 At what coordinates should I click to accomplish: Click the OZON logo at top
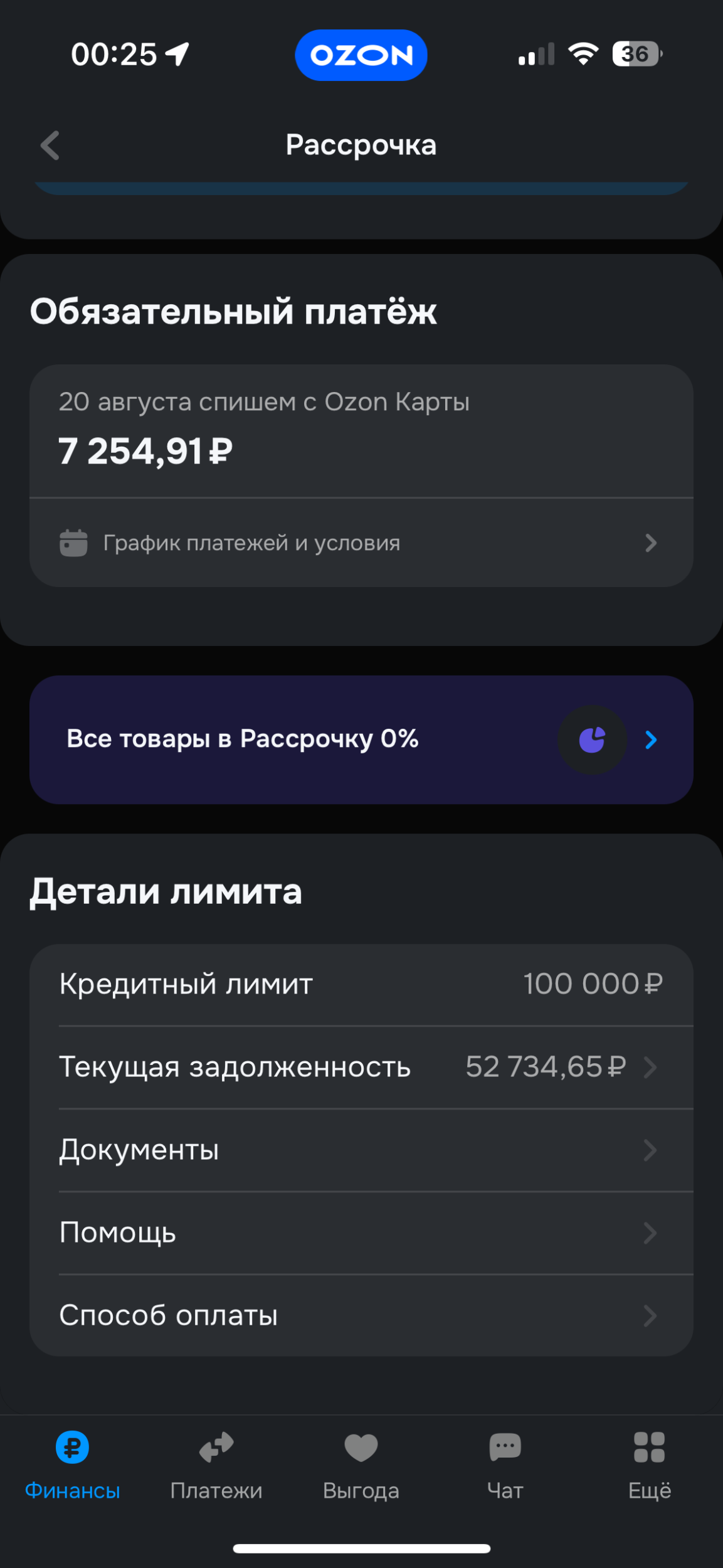click(x=361, y=55)
